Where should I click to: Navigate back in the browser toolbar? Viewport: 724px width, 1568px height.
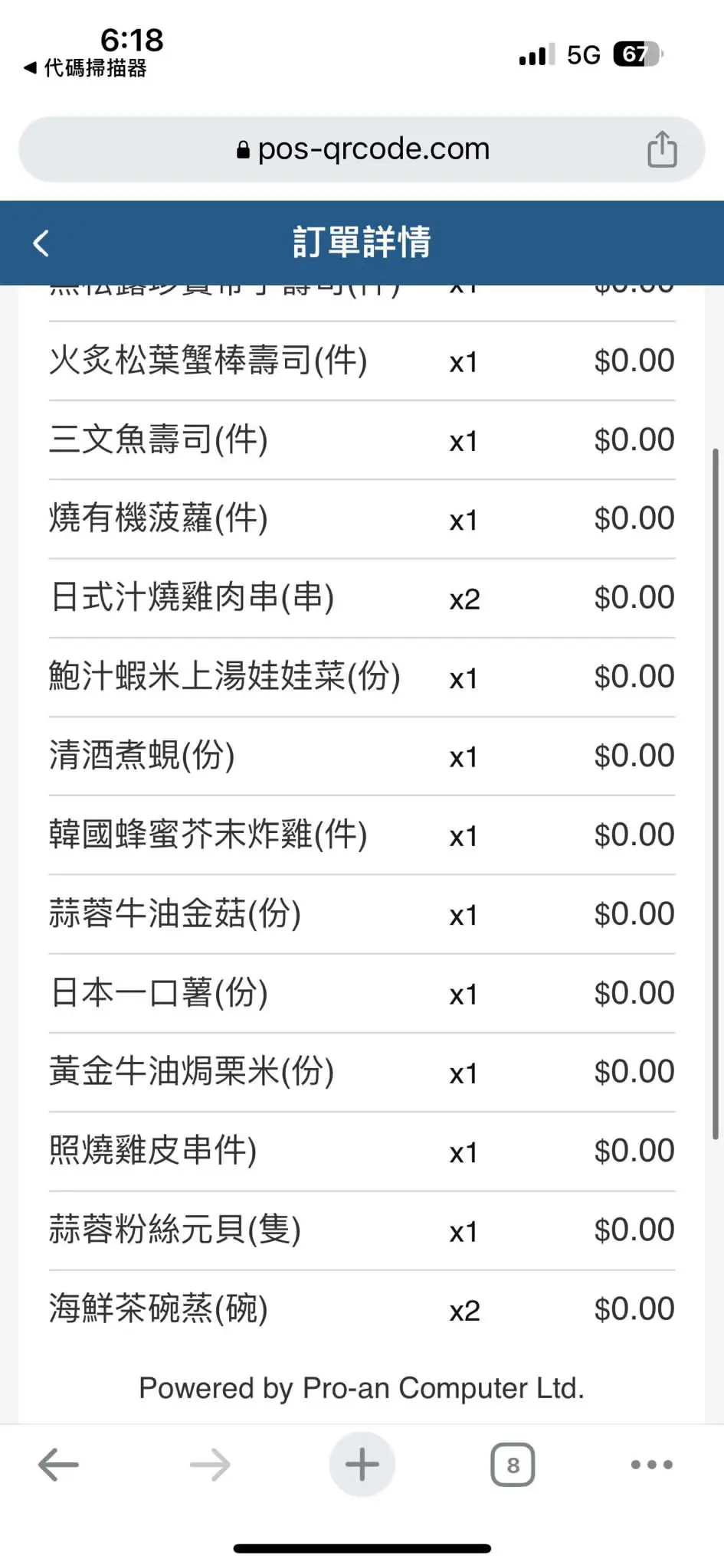coord(58,1465)
